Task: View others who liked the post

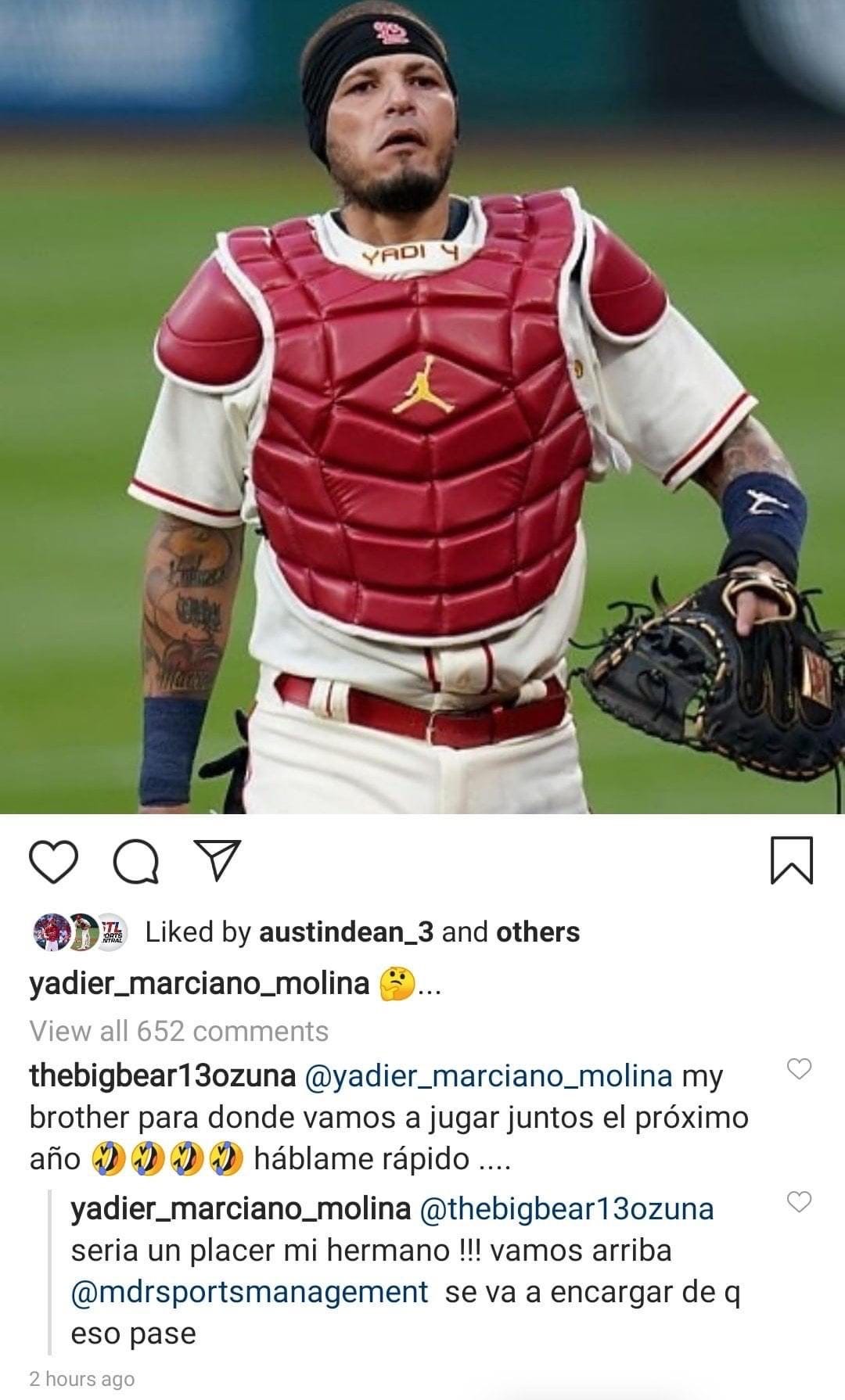Action: [538, 932]
